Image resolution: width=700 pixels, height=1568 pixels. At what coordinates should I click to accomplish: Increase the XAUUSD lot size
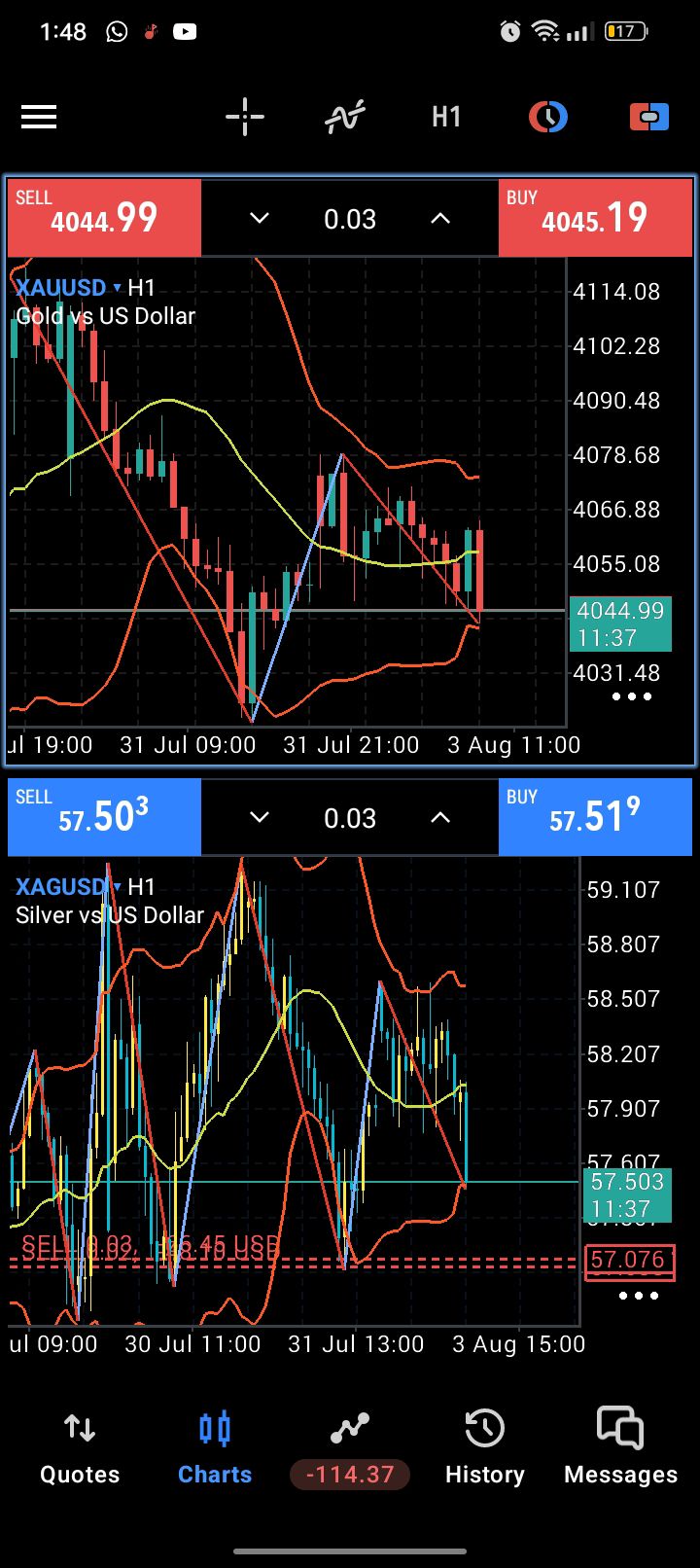[440, 219]
